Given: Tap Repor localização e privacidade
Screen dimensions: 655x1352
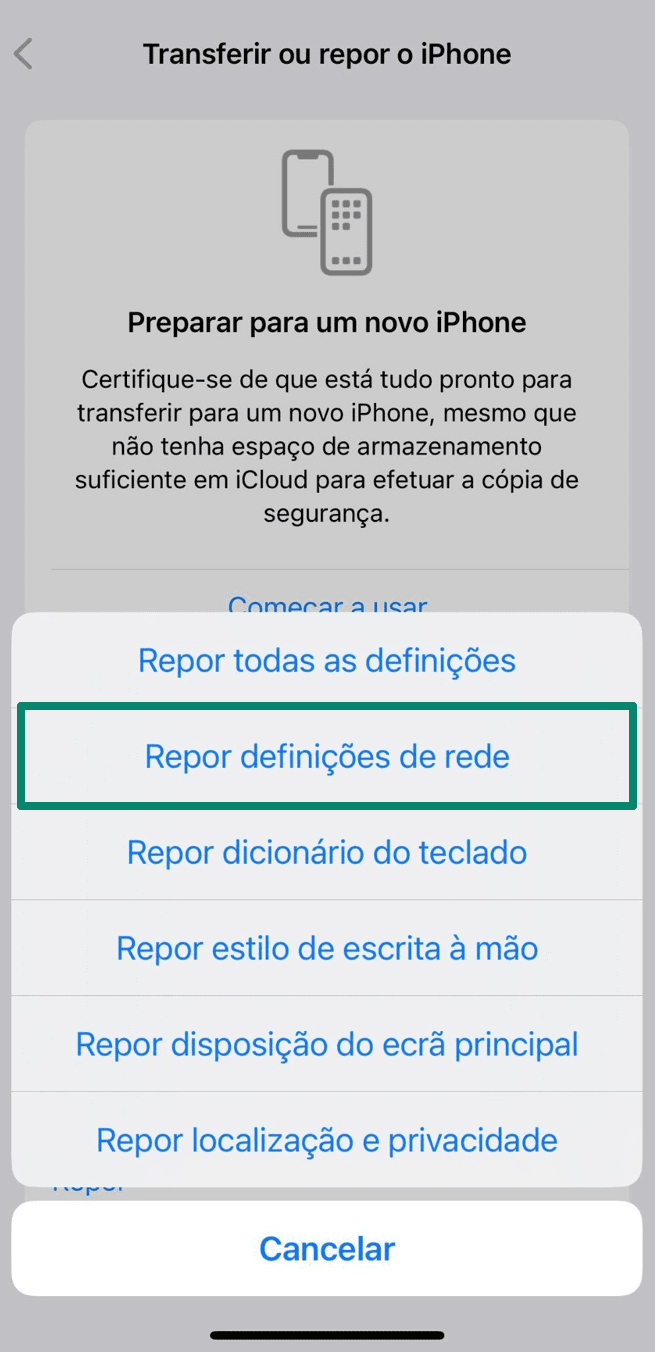Looking at the screenshot, I should 327,1140.
